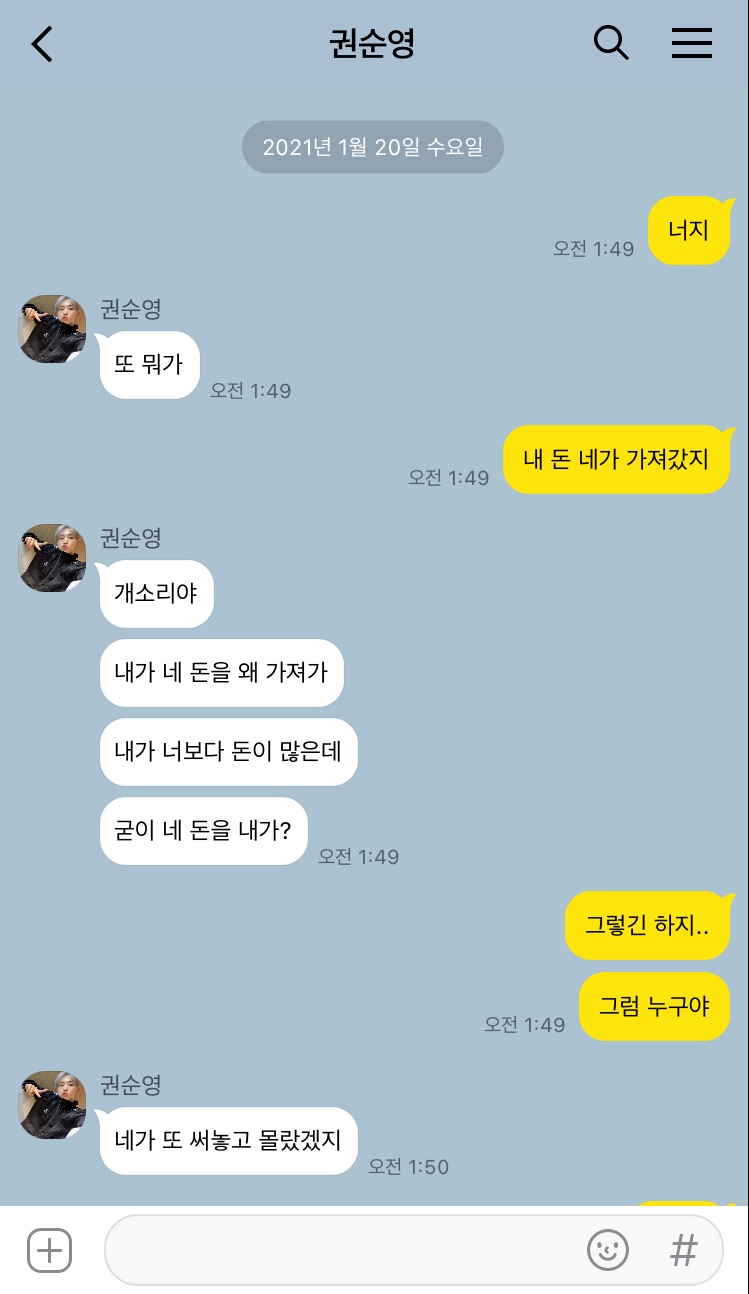Open the chat search with the magnifier icon

[x=611, y=43]
